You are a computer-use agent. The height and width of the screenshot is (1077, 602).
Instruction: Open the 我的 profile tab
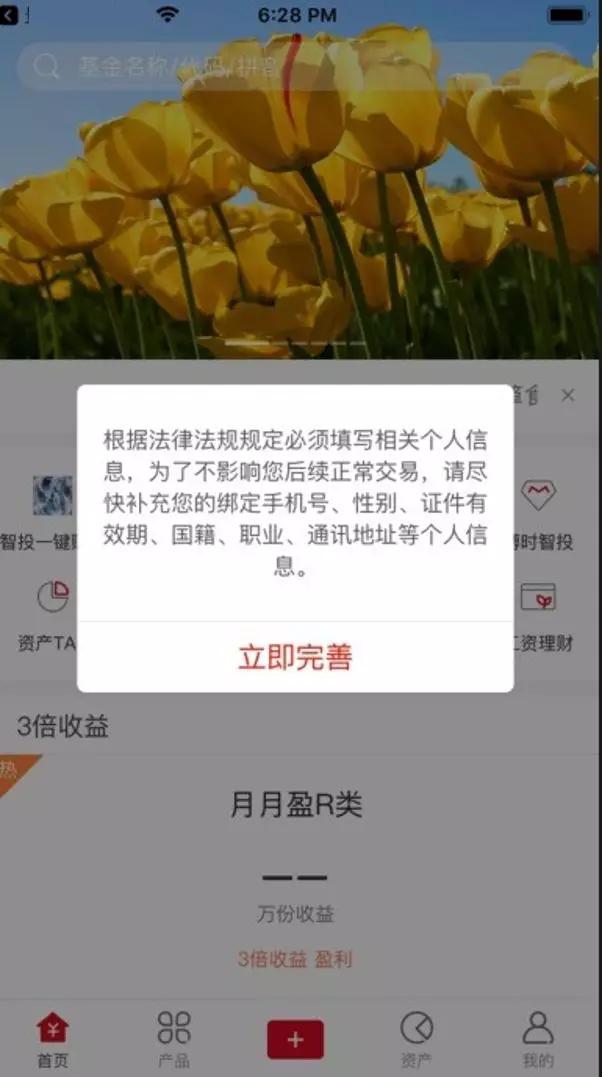[x=537, y=1039]
